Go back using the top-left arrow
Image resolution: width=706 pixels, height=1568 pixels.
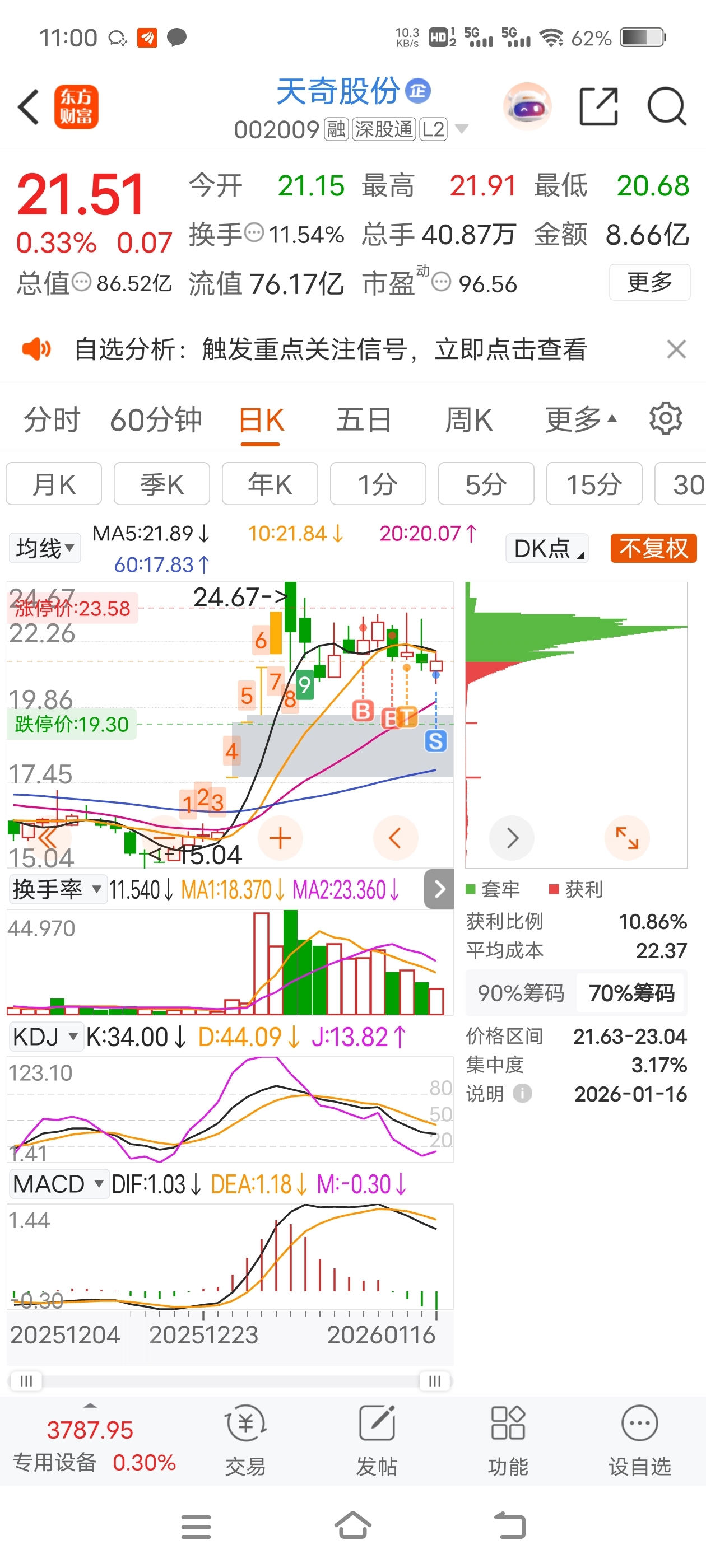(28, 107)
